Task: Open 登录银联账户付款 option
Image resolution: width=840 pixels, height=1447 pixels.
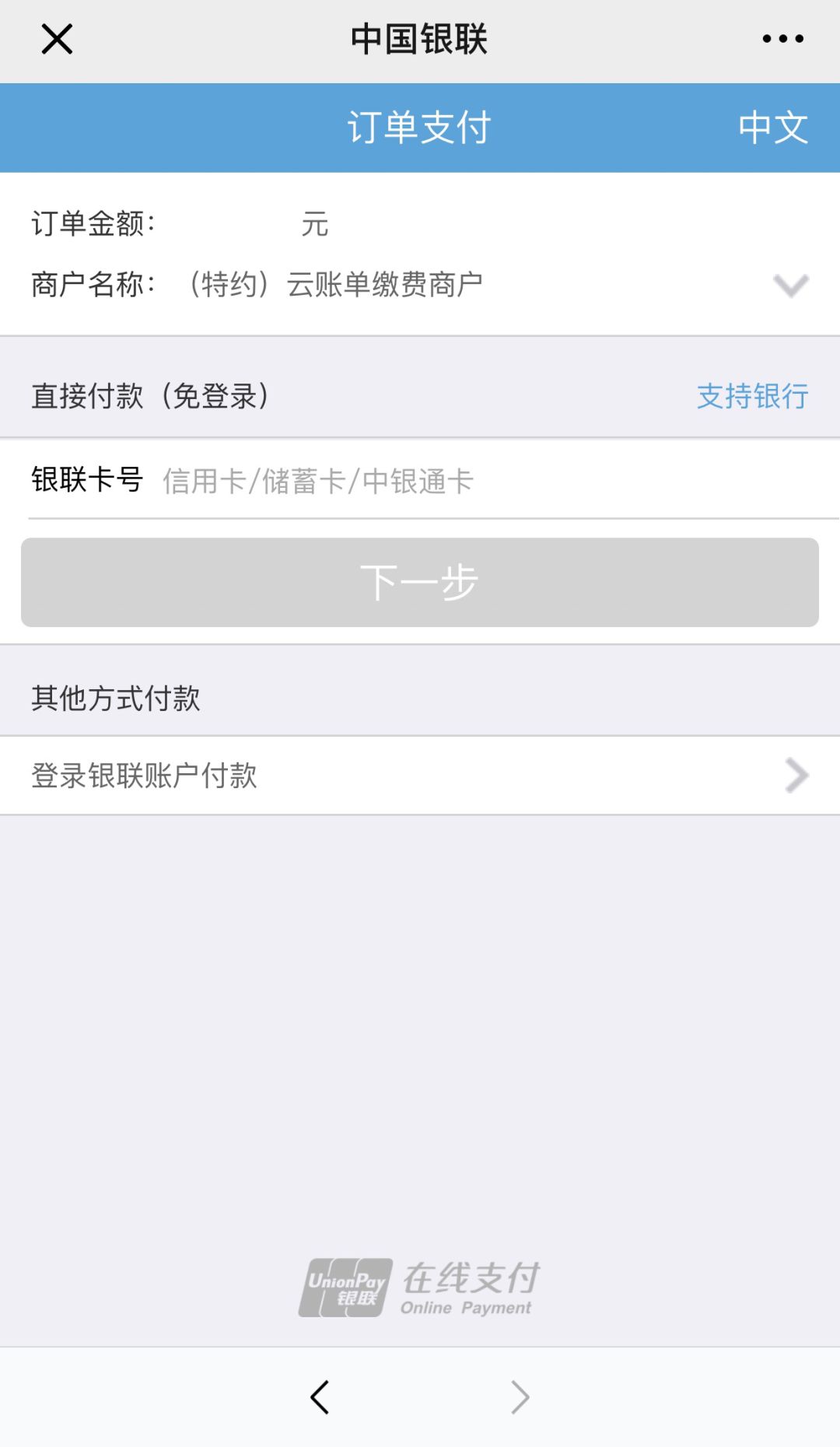Action: 420,776
